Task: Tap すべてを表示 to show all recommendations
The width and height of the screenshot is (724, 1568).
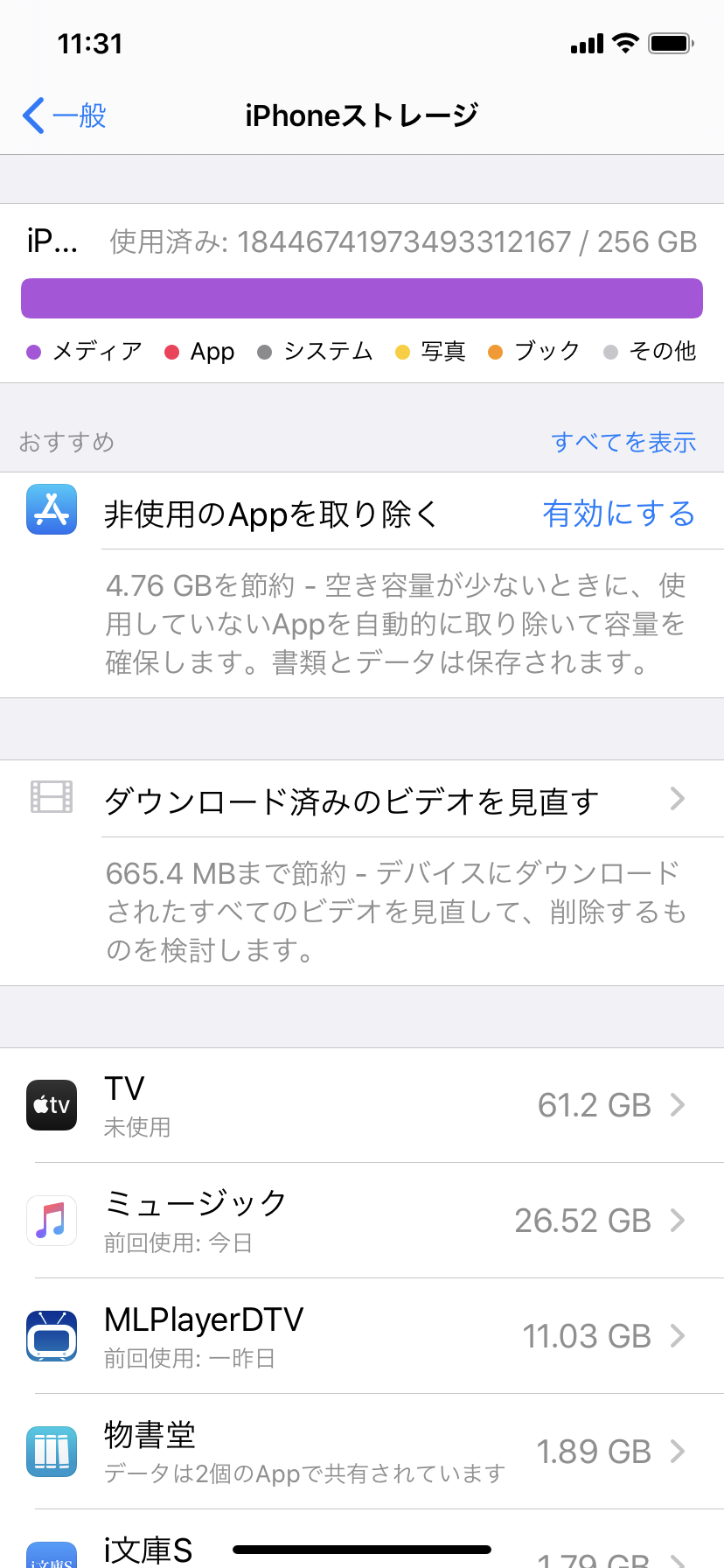Action: 623,442
